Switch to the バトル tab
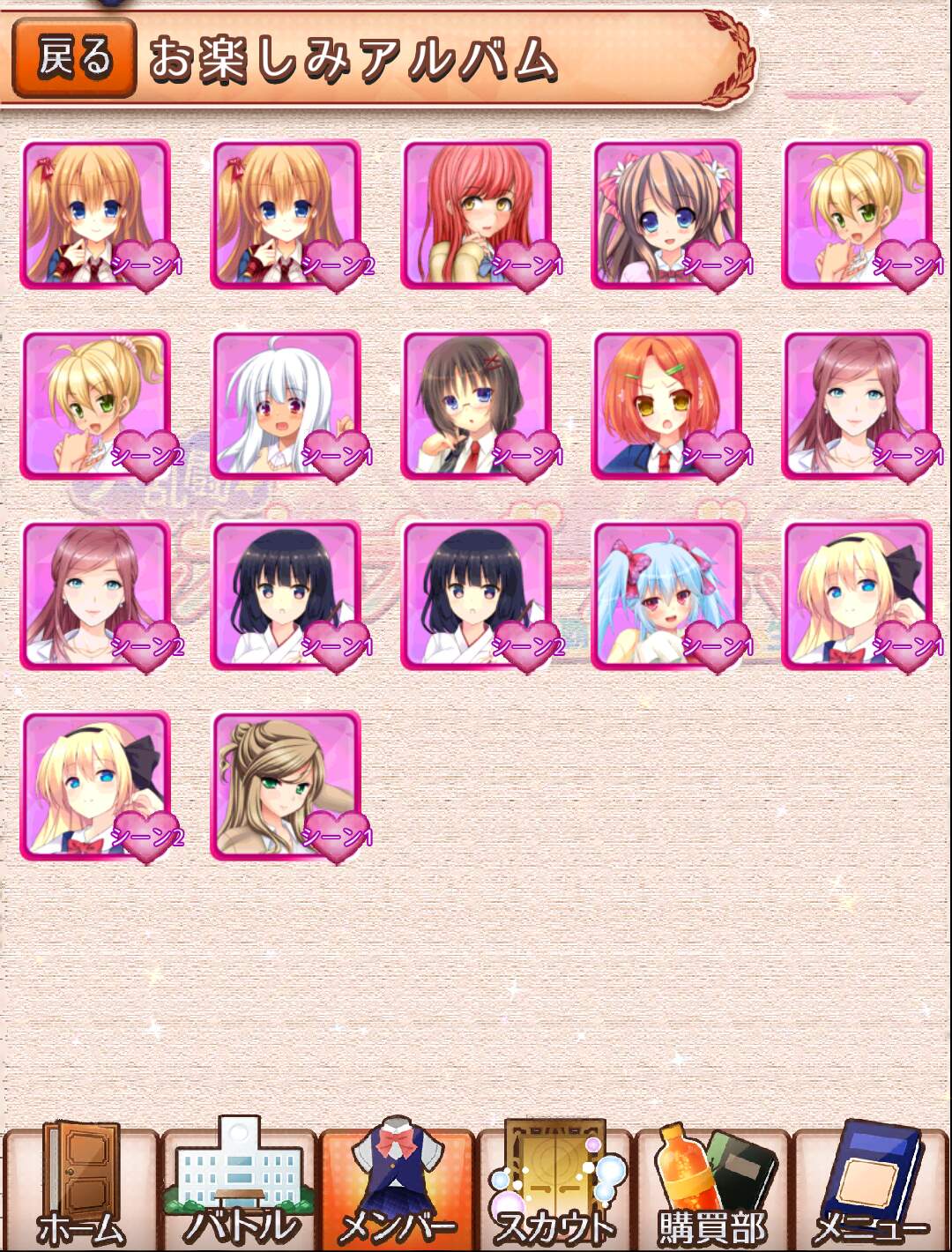 (x=239, y=1186)
